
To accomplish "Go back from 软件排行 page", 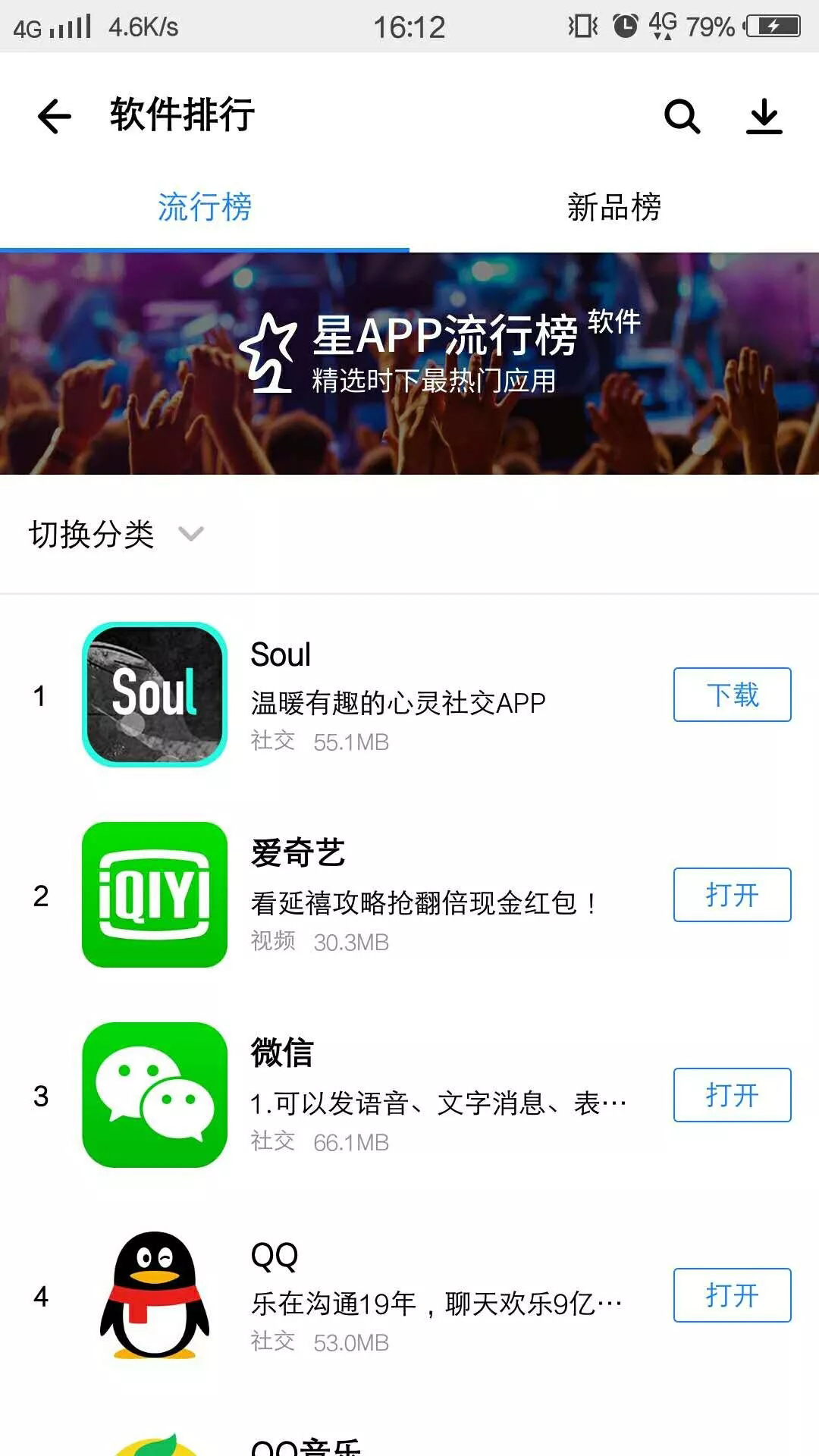I will [55, 117].
